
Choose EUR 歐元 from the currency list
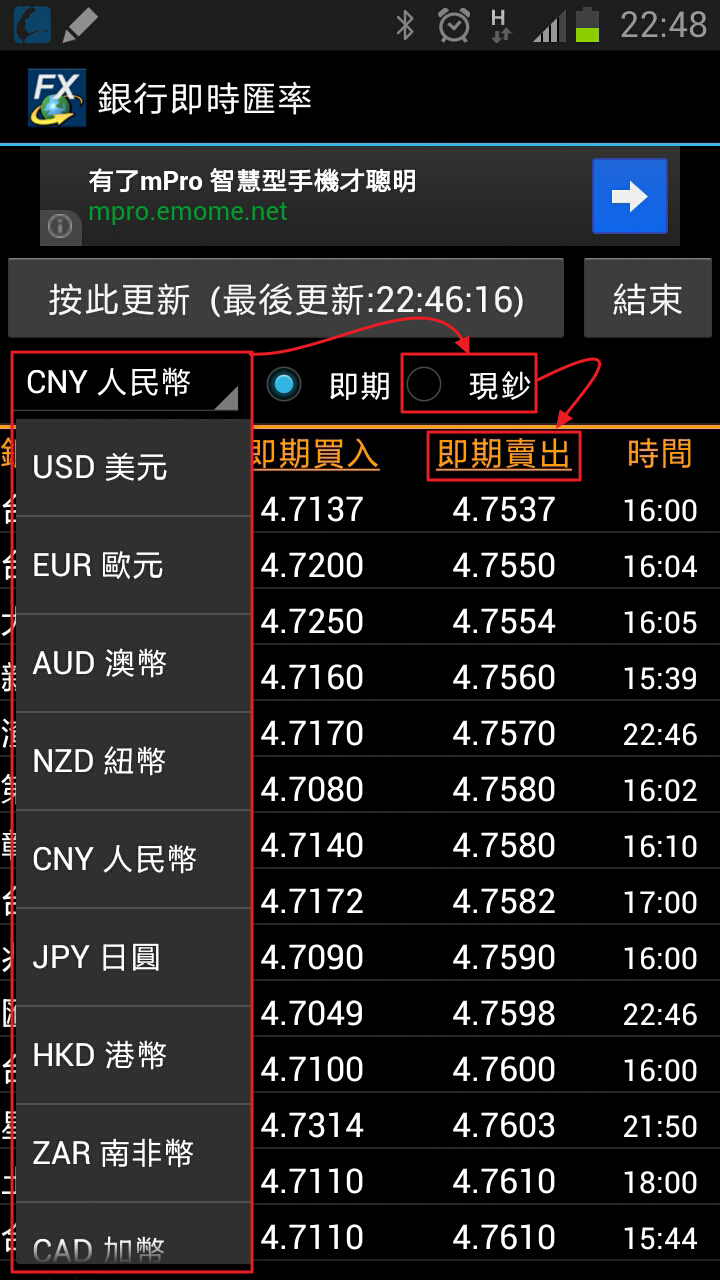132,565
